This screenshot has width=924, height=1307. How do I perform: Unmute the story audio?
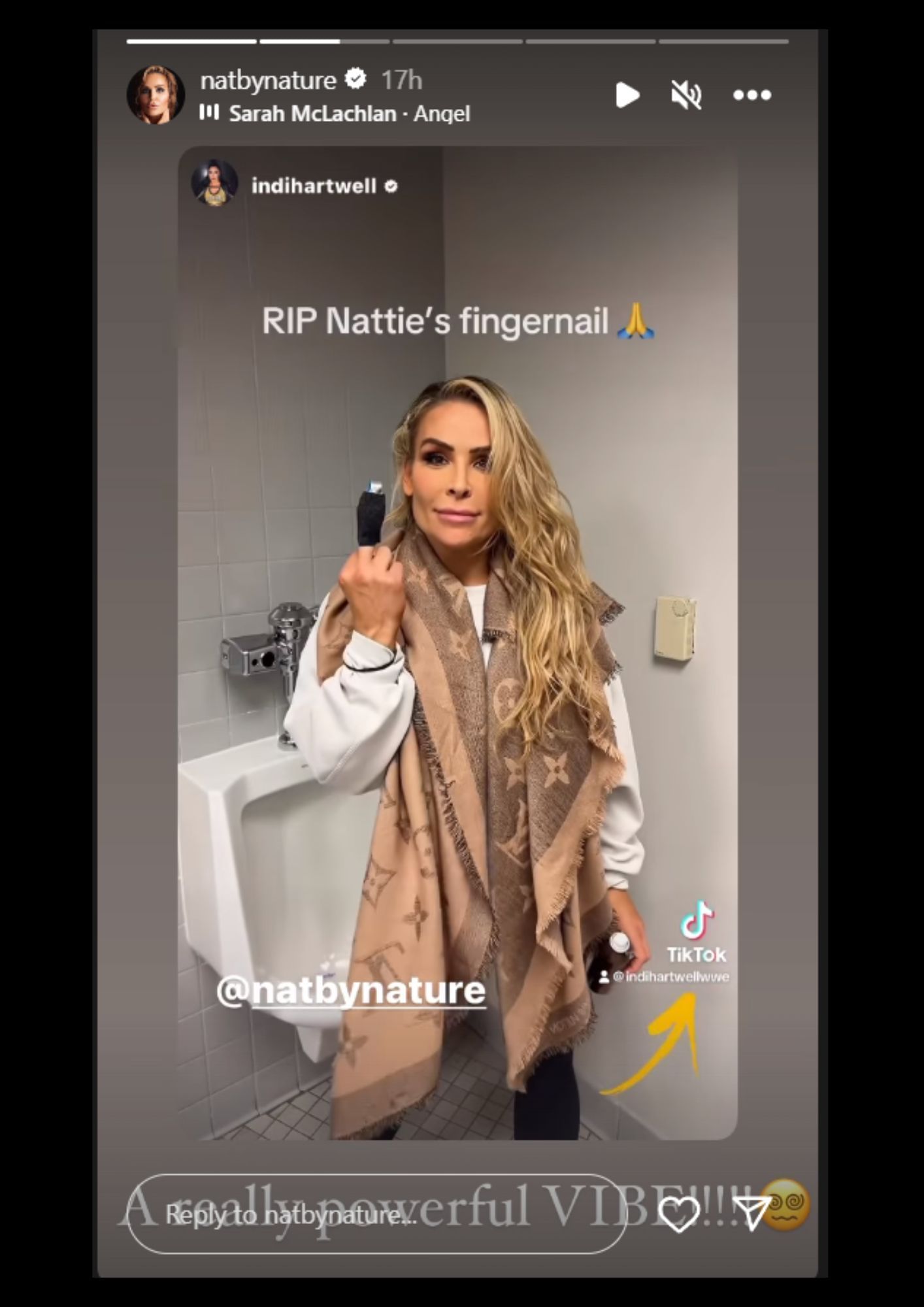click(686, 95)
